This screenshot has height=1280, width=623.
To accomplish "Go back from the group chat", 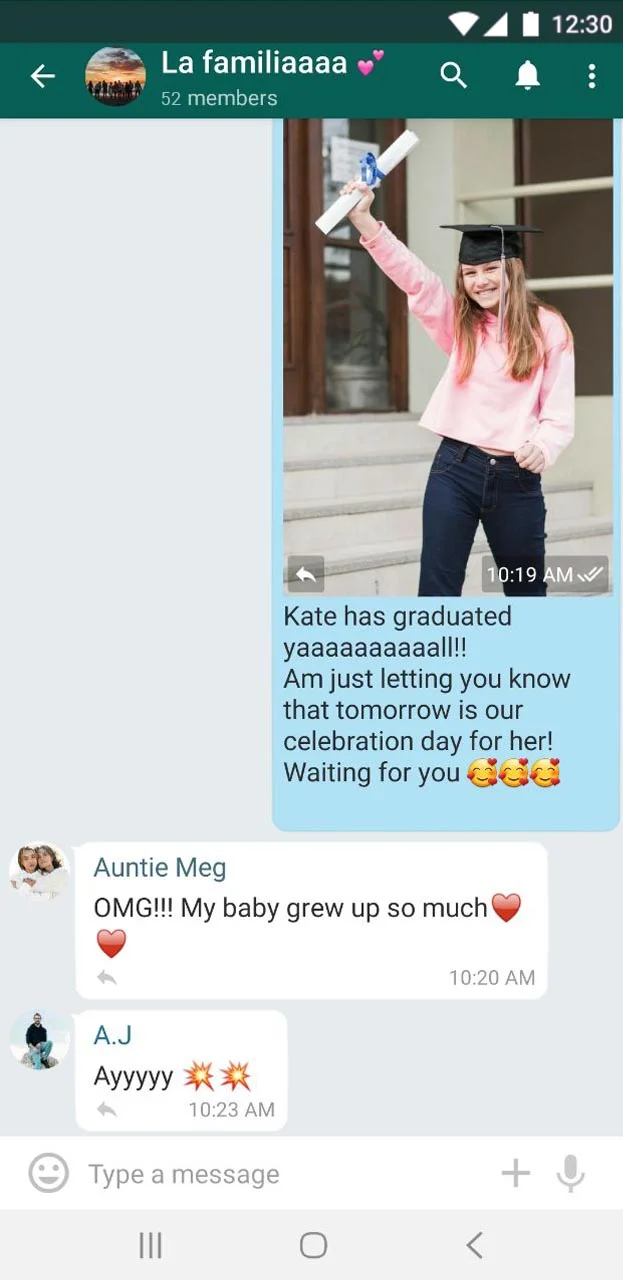I will coord(42,76).
